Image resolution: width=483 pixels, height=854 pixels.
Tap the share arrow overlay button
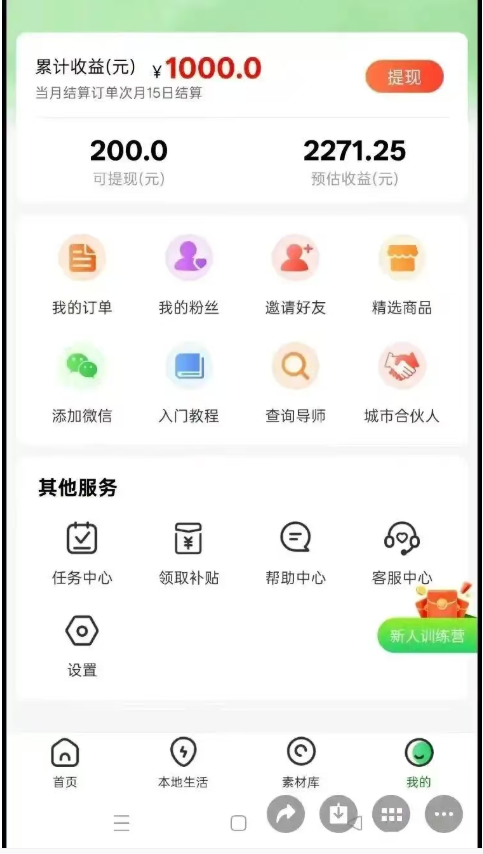(x=286, y=814)
